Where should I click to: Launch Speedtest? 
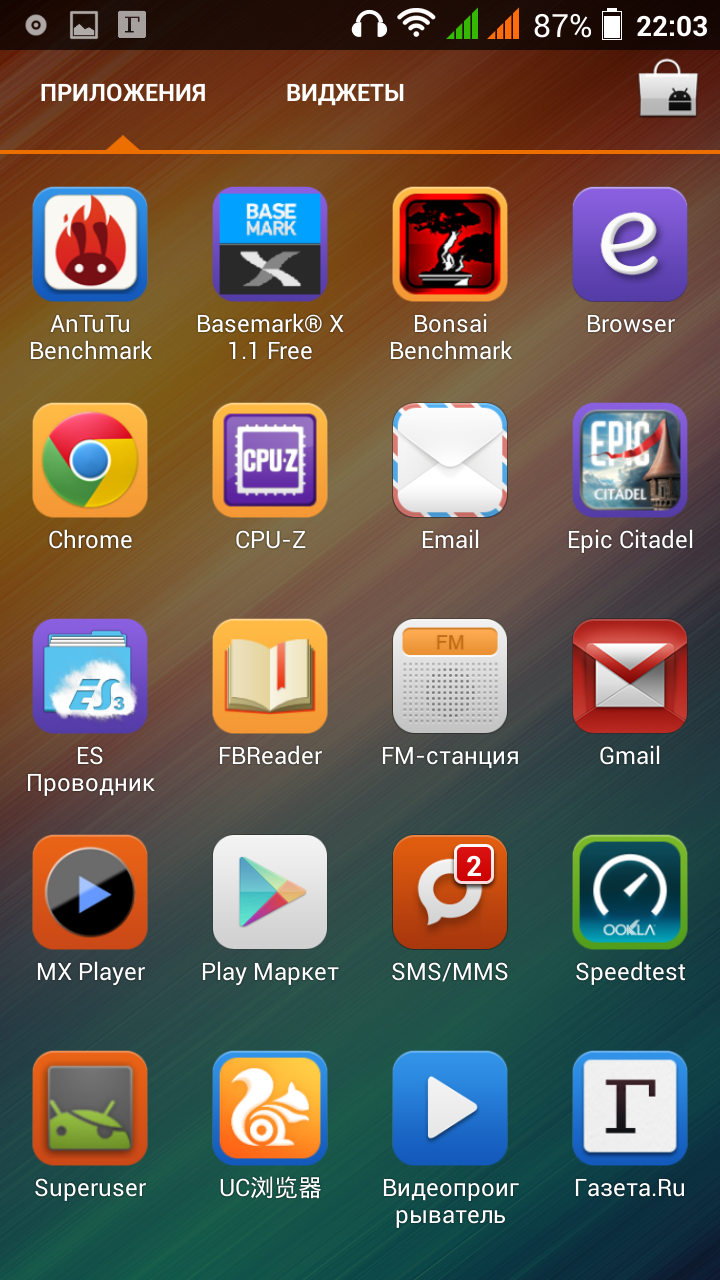click(630, 893)
